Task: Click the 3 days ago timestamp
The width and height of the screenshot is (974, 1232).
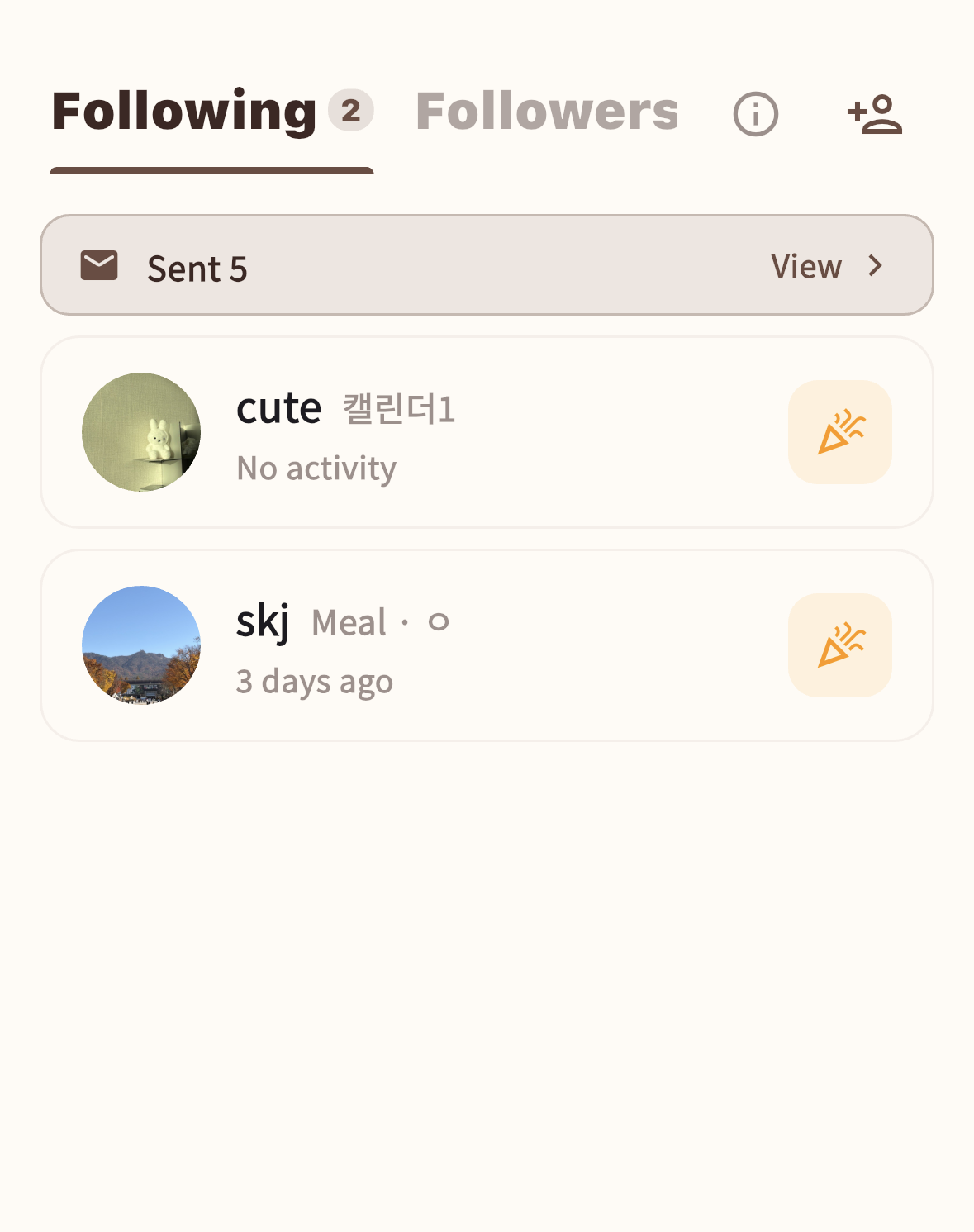Action: pos(316,681)
